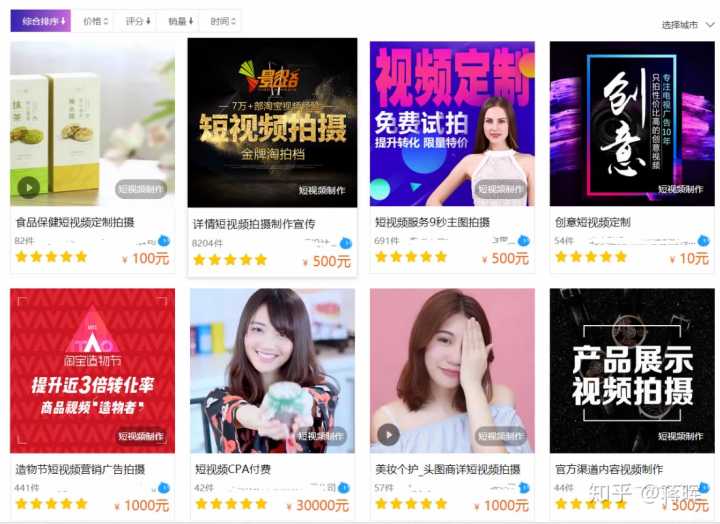
Task: Open 详情短视频拍摄制作宣传 listing
Action: click(x=254, y=224)
